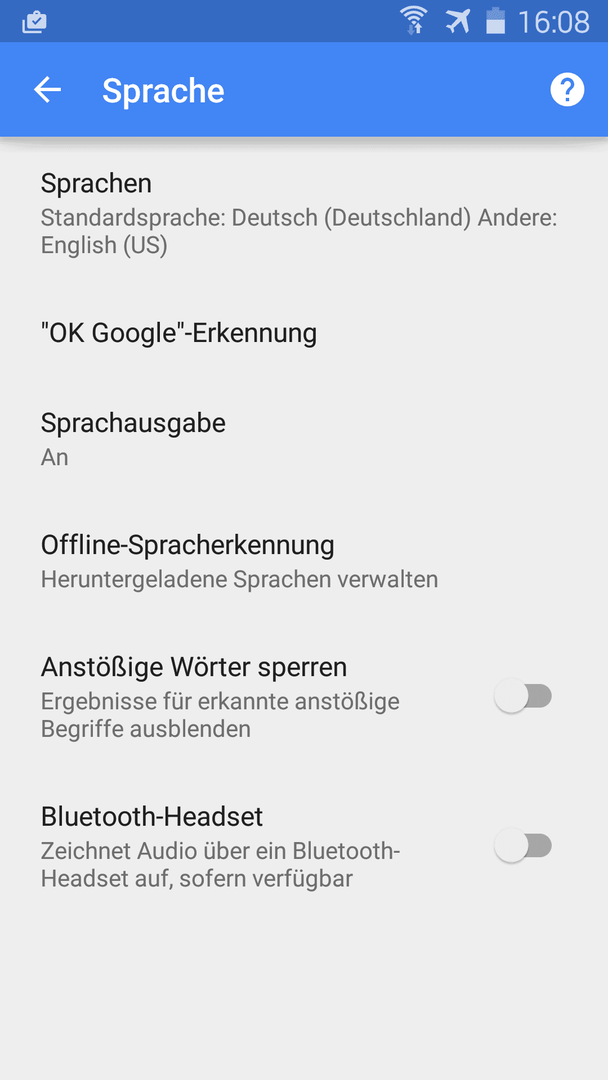Enable Anstößige Wörter sperren switch
The width and height of the screenshot is (608, 1080).
click(x=523, y=697)
